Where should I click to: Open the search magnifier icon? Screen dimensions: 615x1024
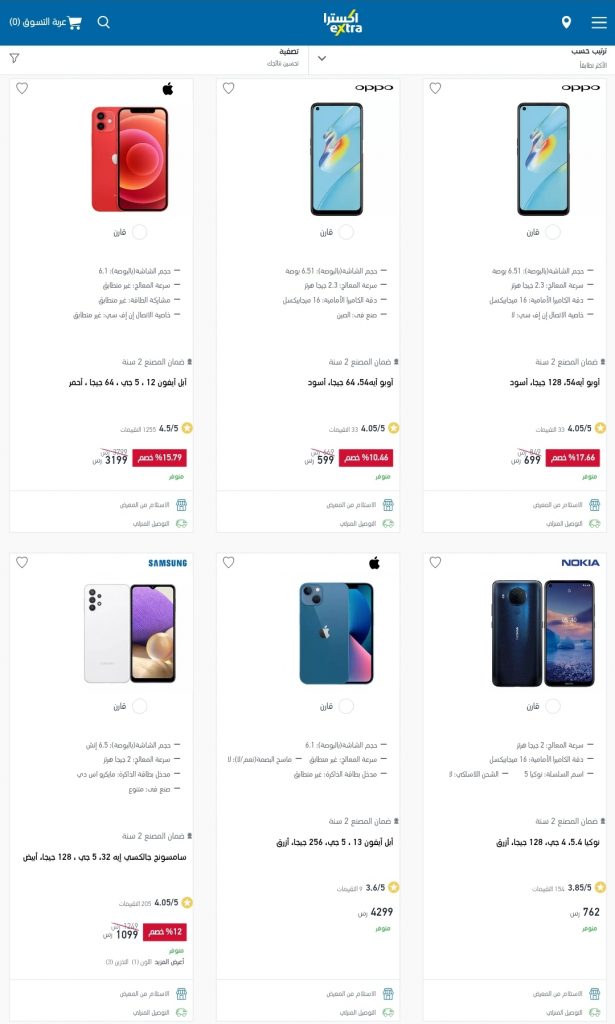[103, 22]
